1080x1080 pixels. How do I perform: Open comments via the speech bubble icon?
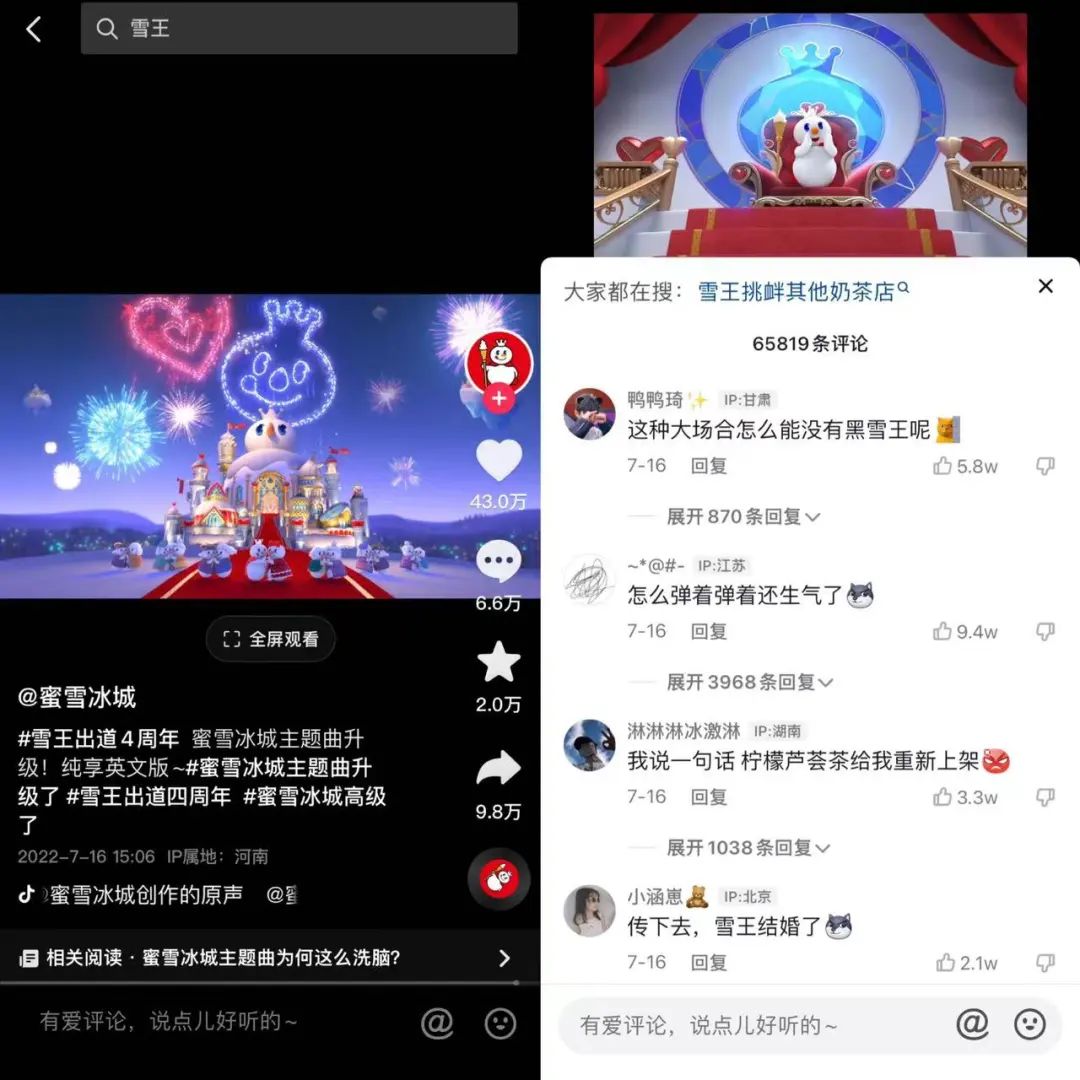(498, 563)
